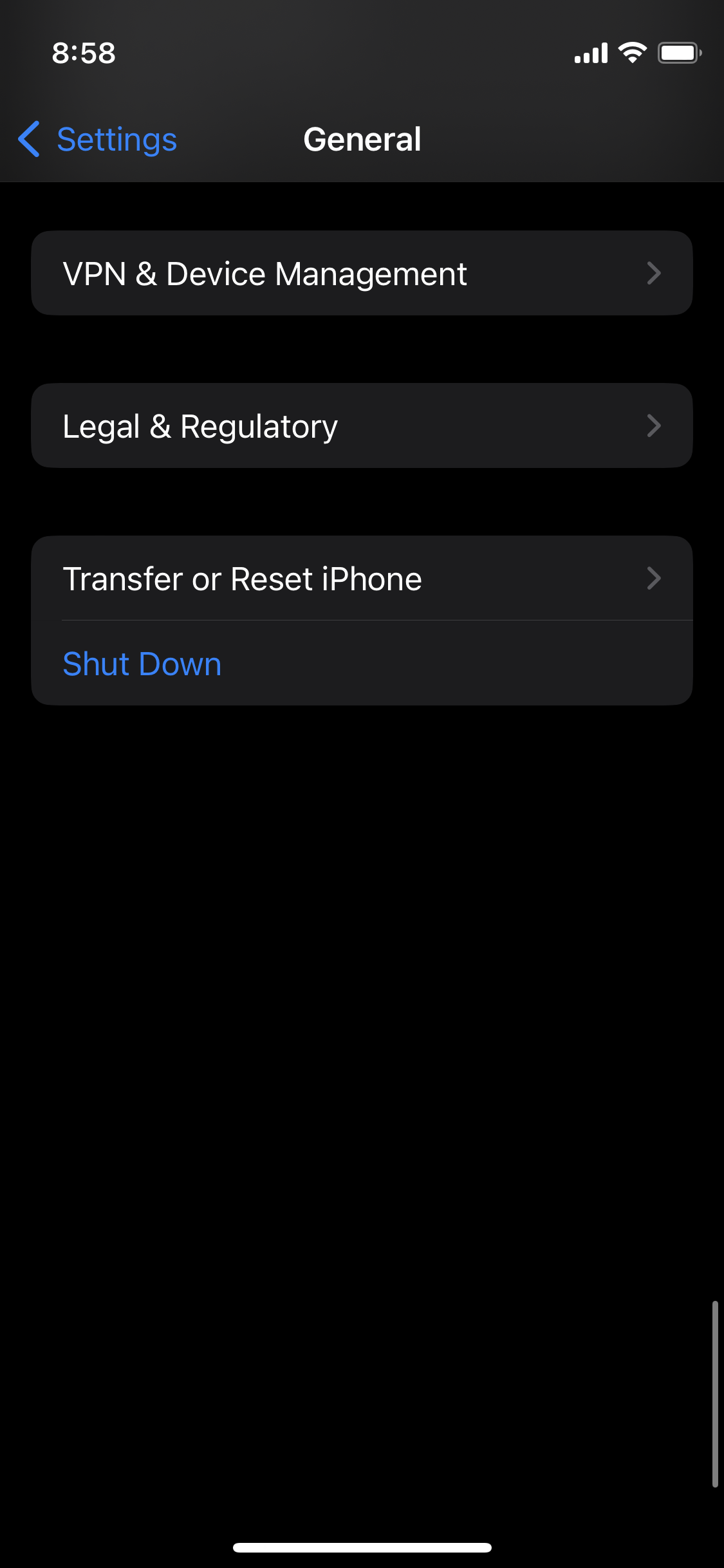Tap the clock showing 8:58
This screenshot has height=1568, width=724.
tap(84, 53)
